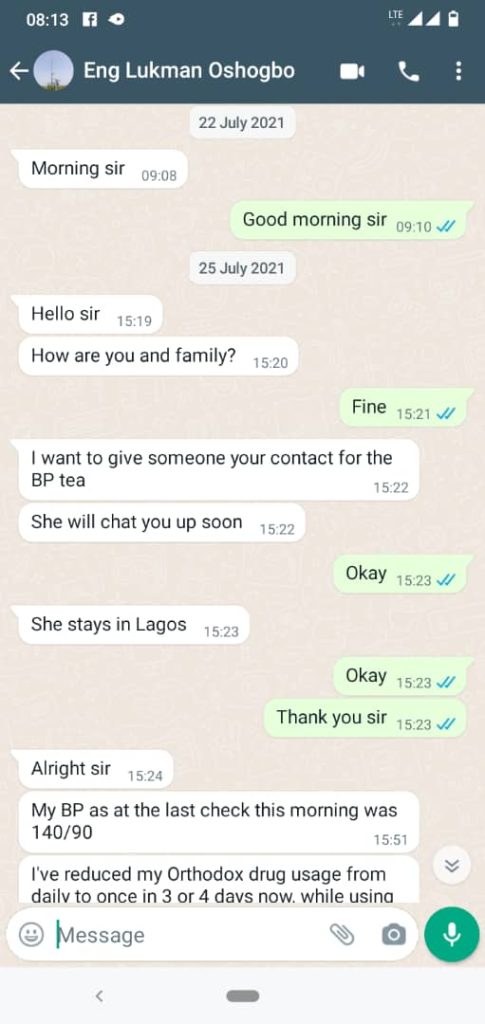This screenshot has height=1024, width=485.
Task: Record a voice message with the microphone
Action: coord(452,935)
